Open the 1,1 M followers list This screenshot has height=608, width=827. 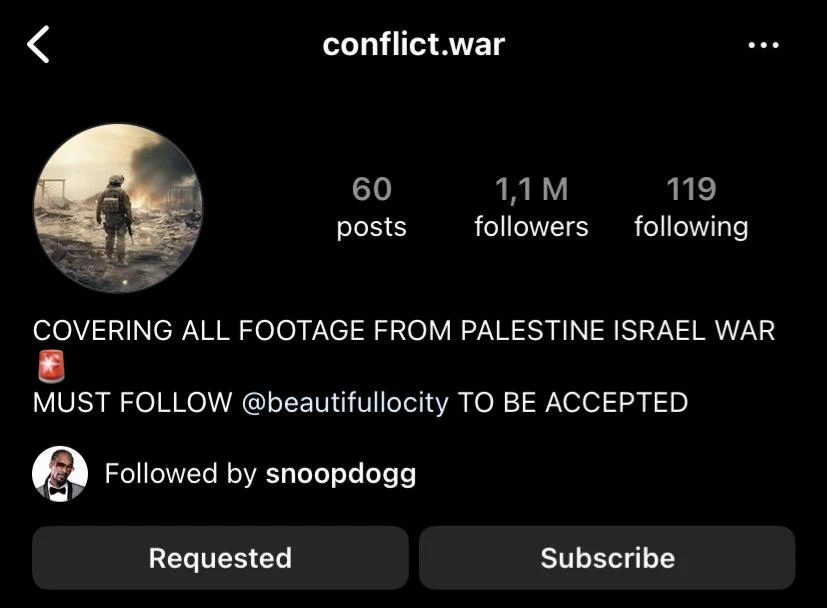coord(531,207)
